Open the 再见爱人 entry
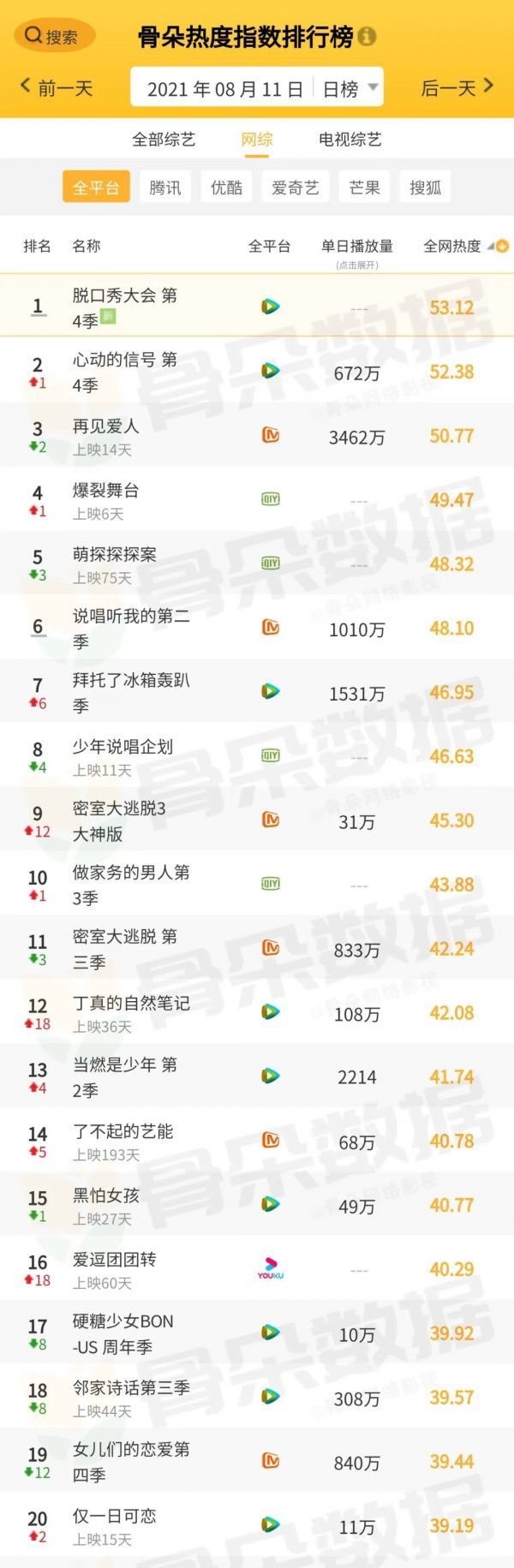Image resolution: width=514 pixels, height=1568 pixels. (105, 426)
